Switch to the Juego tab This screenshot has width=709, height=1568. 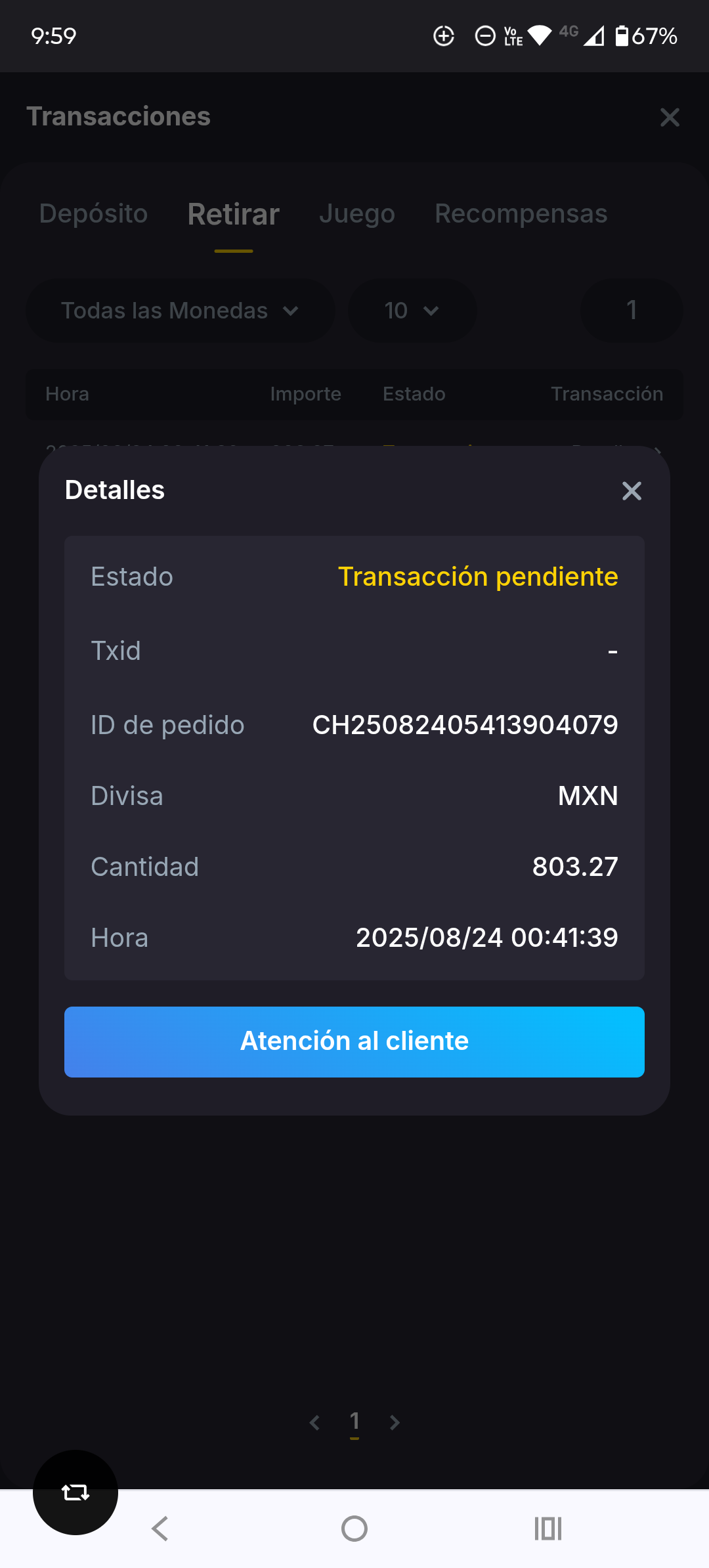click(x=357, y=214)
